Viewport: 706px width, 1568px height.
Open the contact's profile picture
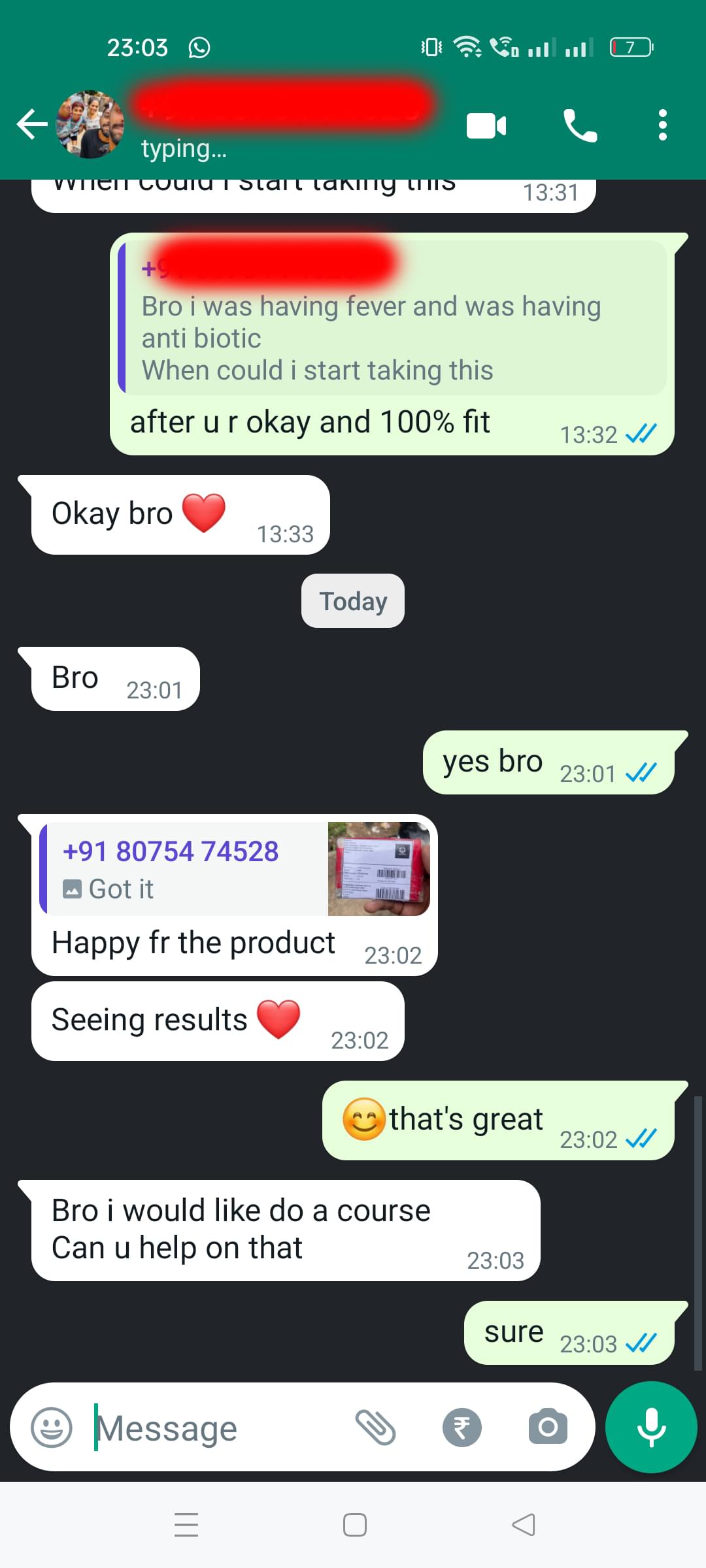90,125
